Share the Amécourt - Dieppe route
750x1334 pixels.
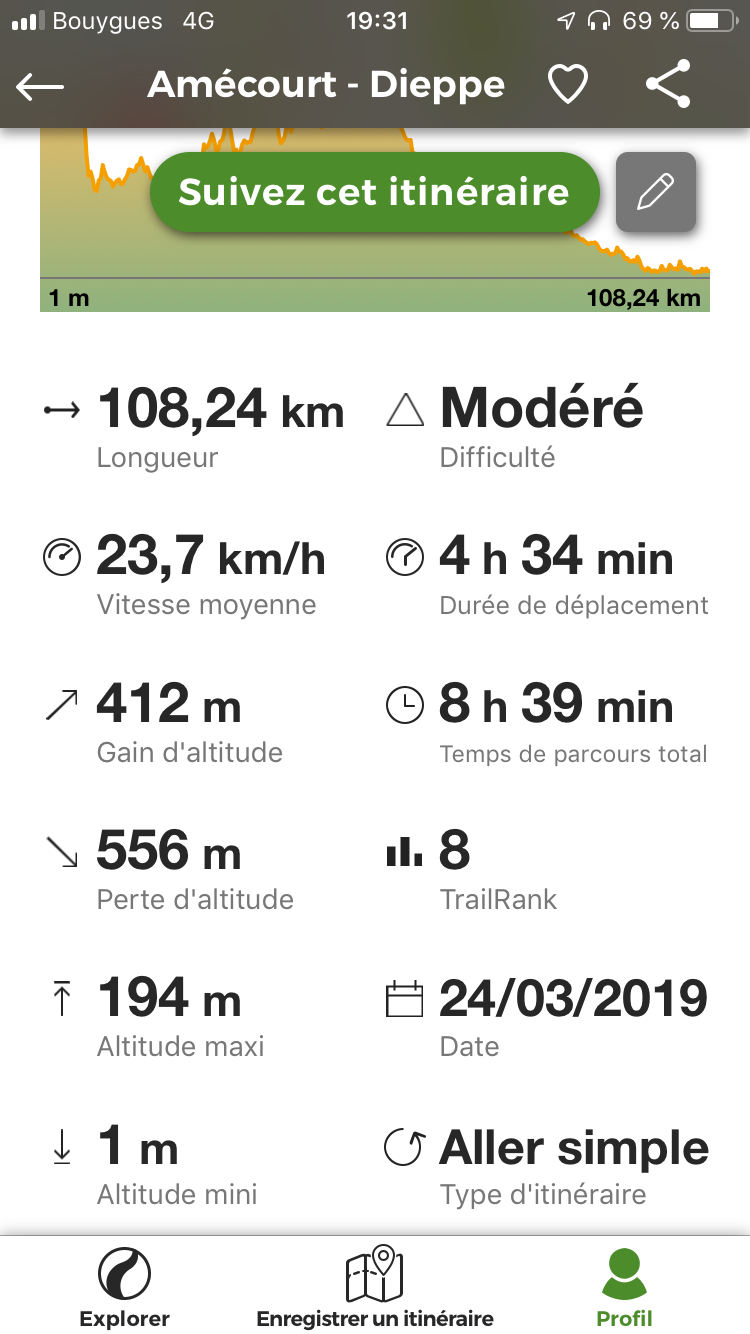click(668, 85)
